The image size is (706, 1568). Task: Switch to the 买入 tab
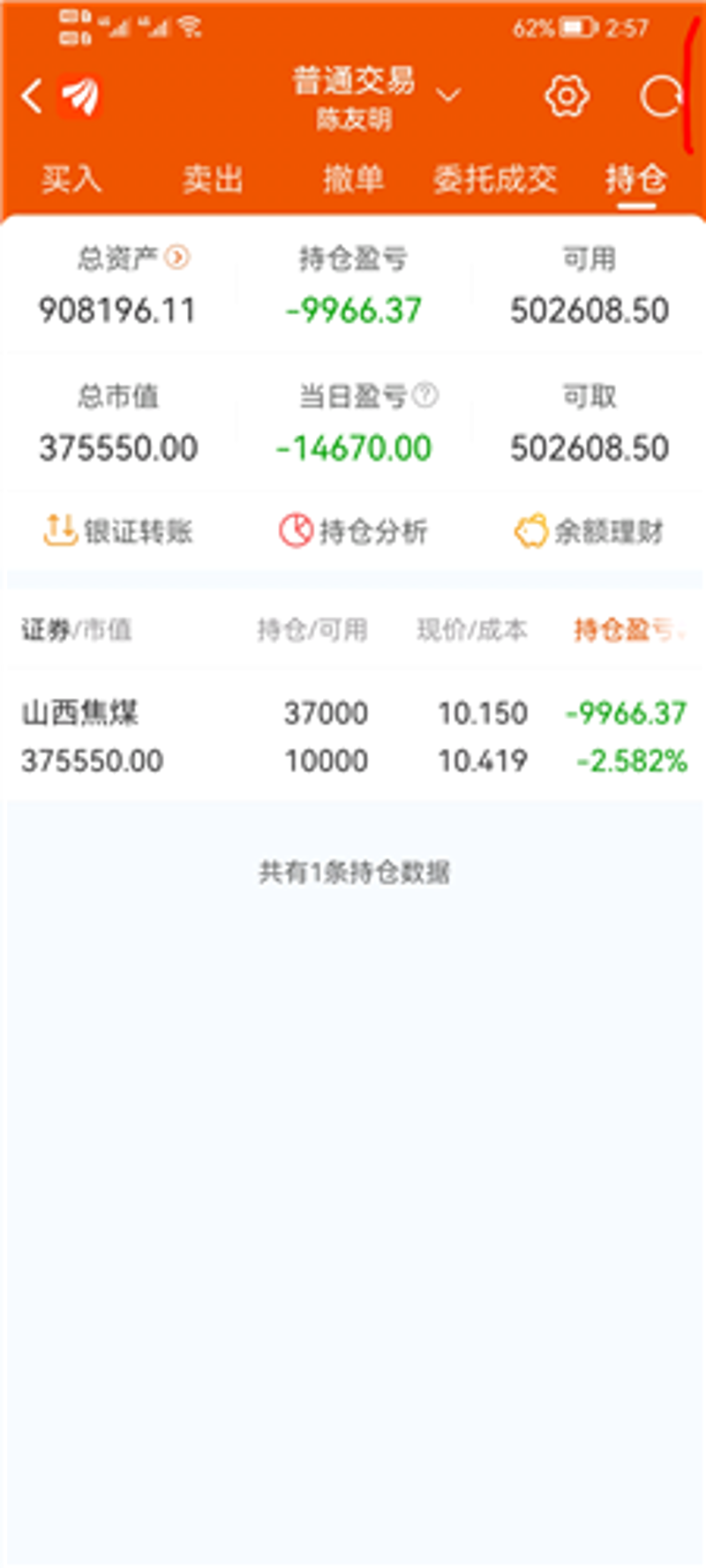click(x=71, y=179)
